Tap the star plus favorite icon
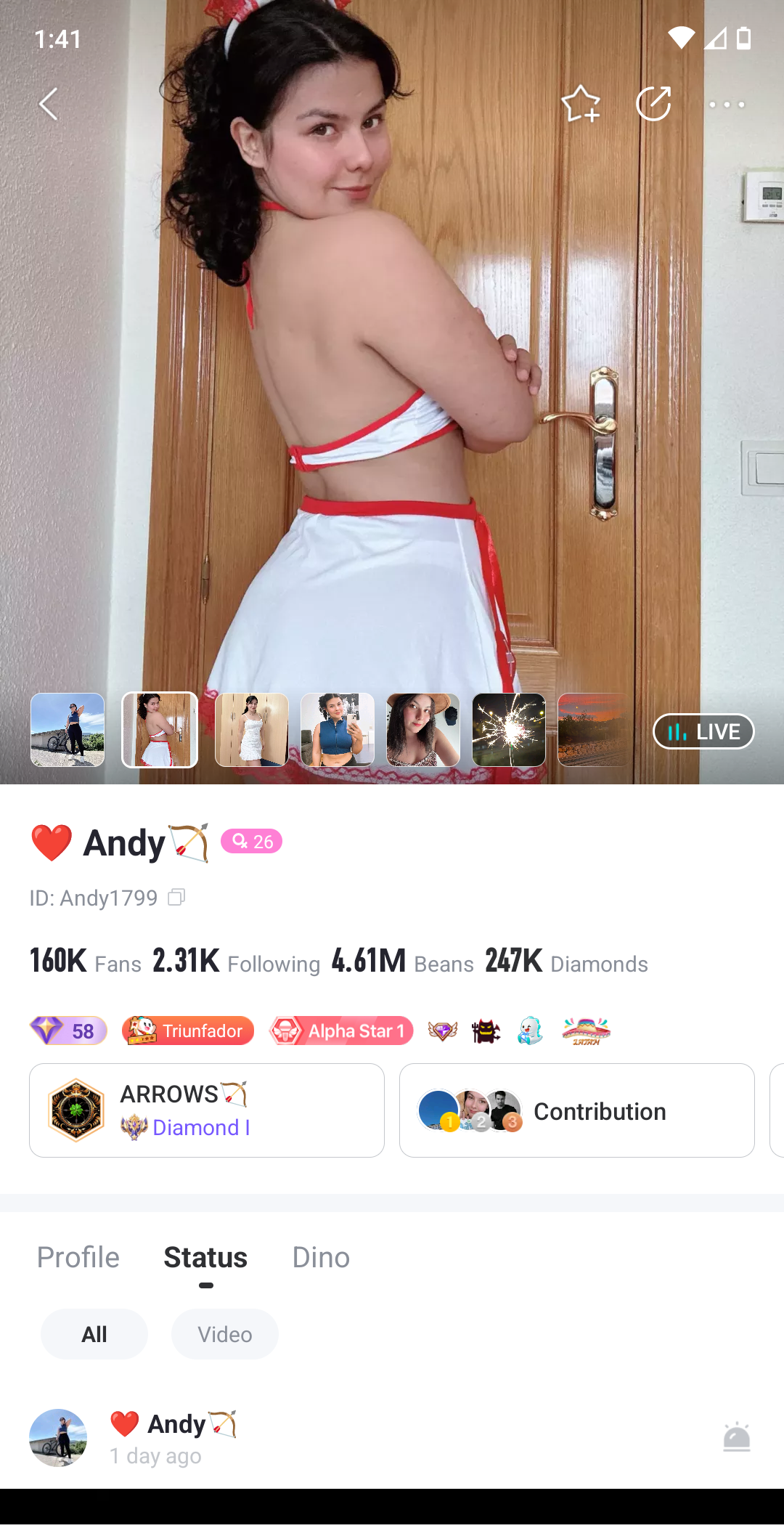The image size is (784, 1528). 581,104
